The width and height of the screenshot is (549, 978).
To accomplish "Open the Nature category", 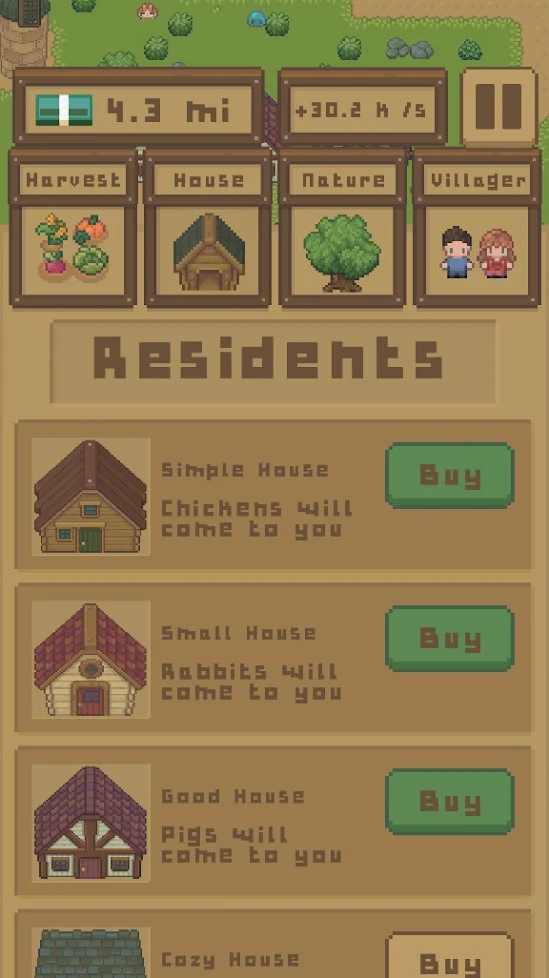I will (343, 228).
